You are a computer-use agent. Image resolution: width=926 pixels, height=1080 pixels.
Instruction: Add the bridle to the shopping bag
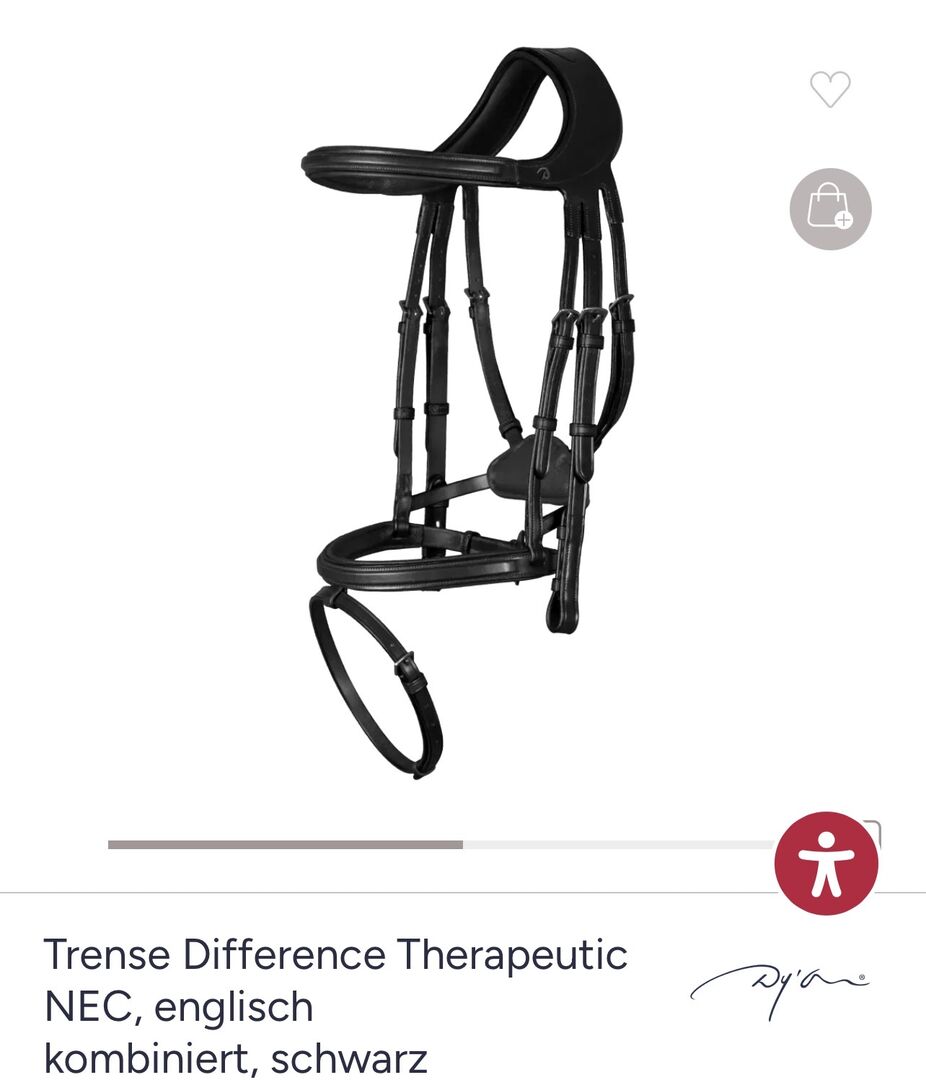830,209
